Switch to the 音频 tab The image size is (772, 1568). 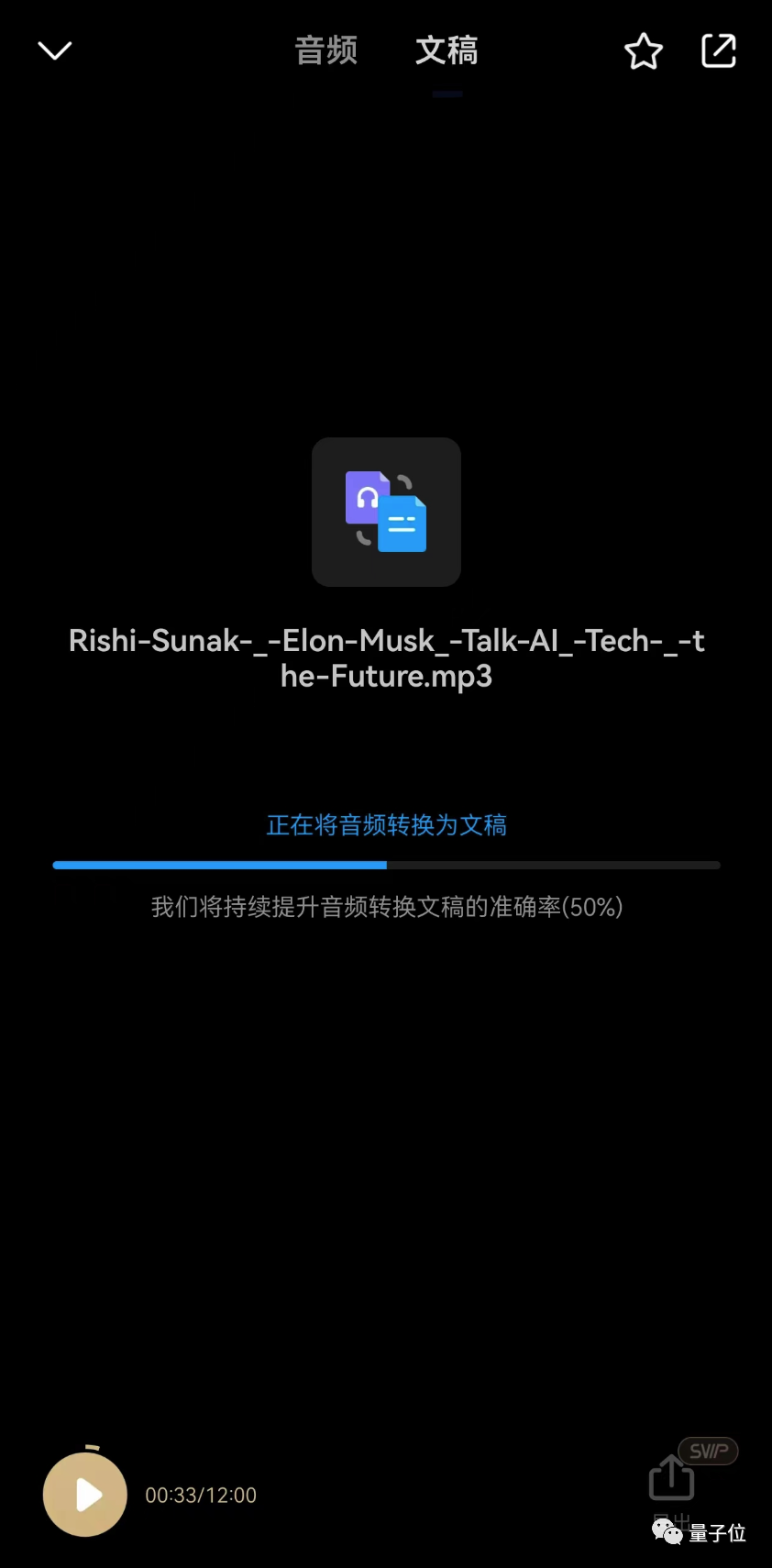(325, 50)
